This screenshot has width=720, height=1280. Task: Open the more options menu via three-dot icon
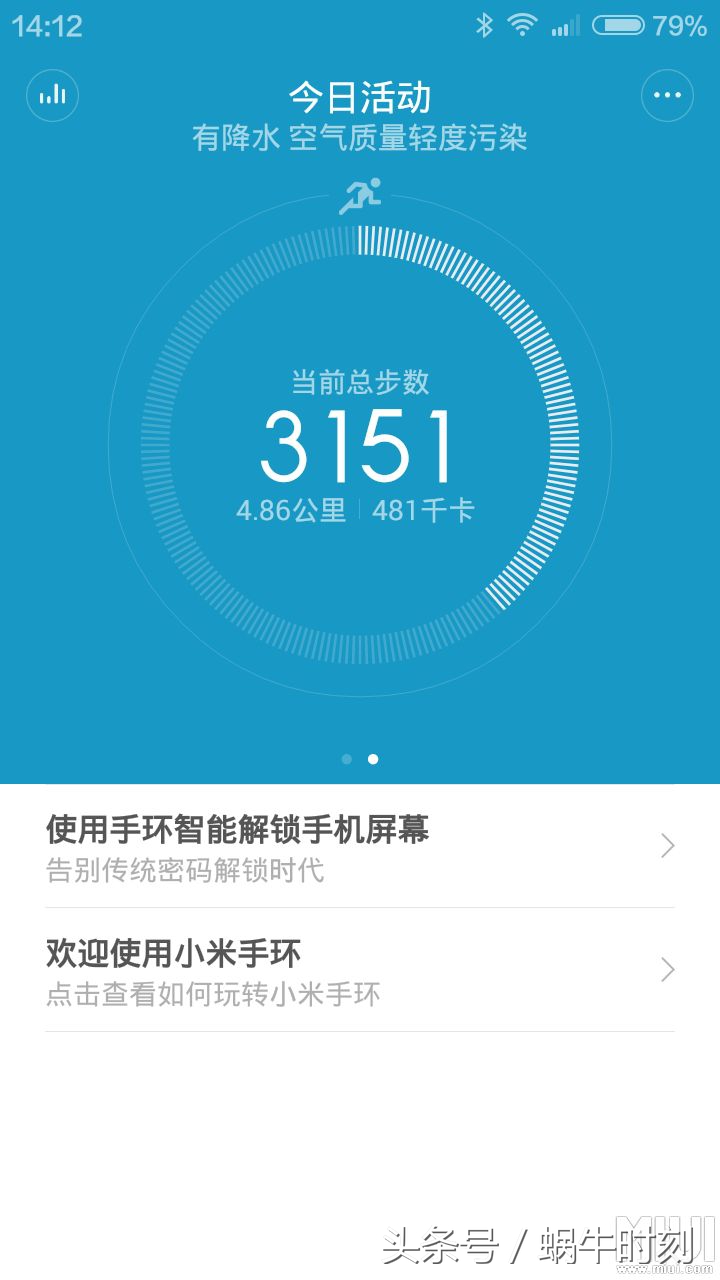tap(668, 95)
